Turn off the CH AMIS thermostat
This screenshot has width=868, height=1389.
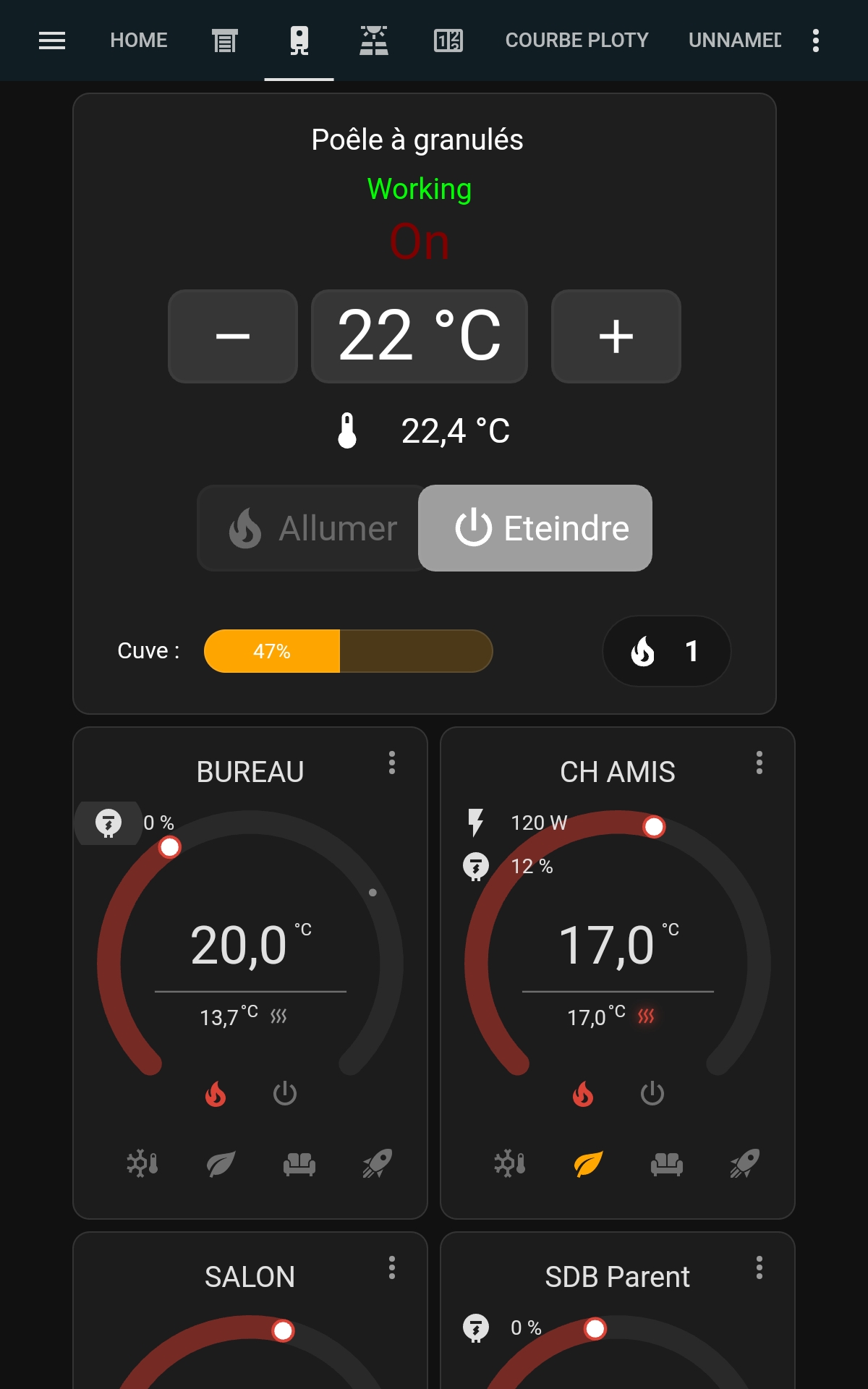click(x=652, y=1094)
